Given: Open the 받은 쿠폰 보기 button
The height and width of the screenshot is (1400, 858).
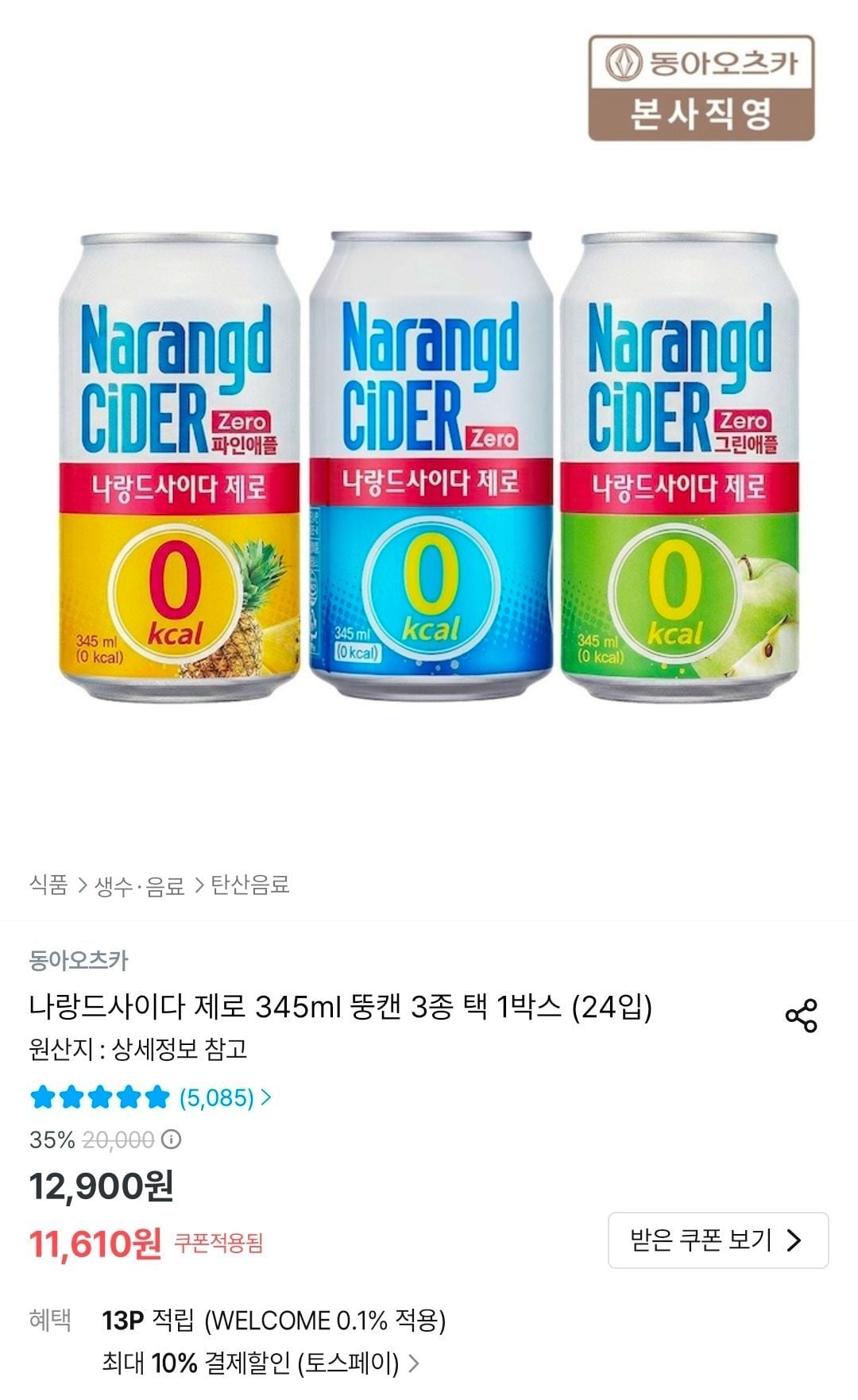Looking at the screenshot, I should point(718,1240).
